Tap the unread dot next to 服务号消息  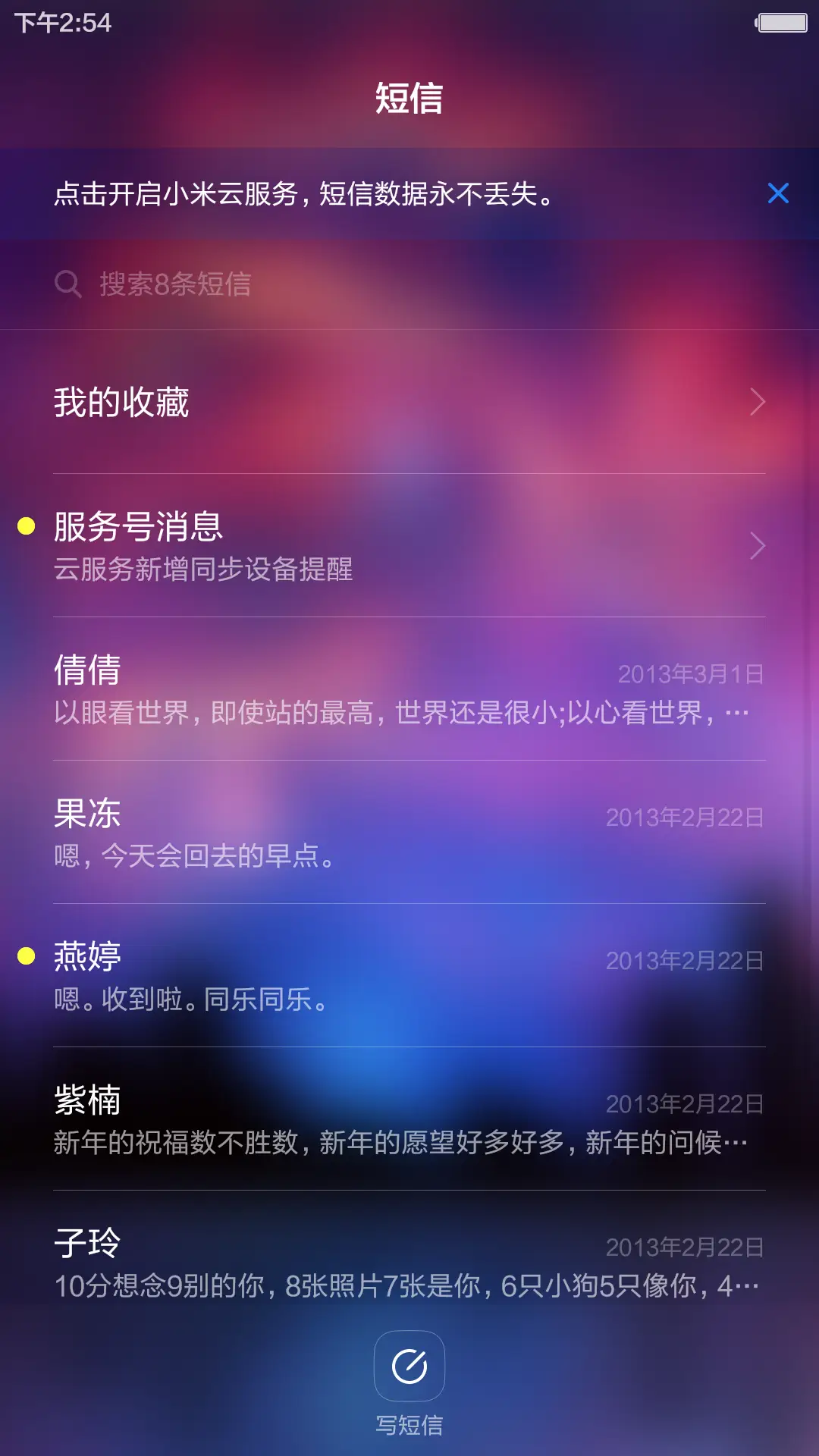(x=25, y=522)
